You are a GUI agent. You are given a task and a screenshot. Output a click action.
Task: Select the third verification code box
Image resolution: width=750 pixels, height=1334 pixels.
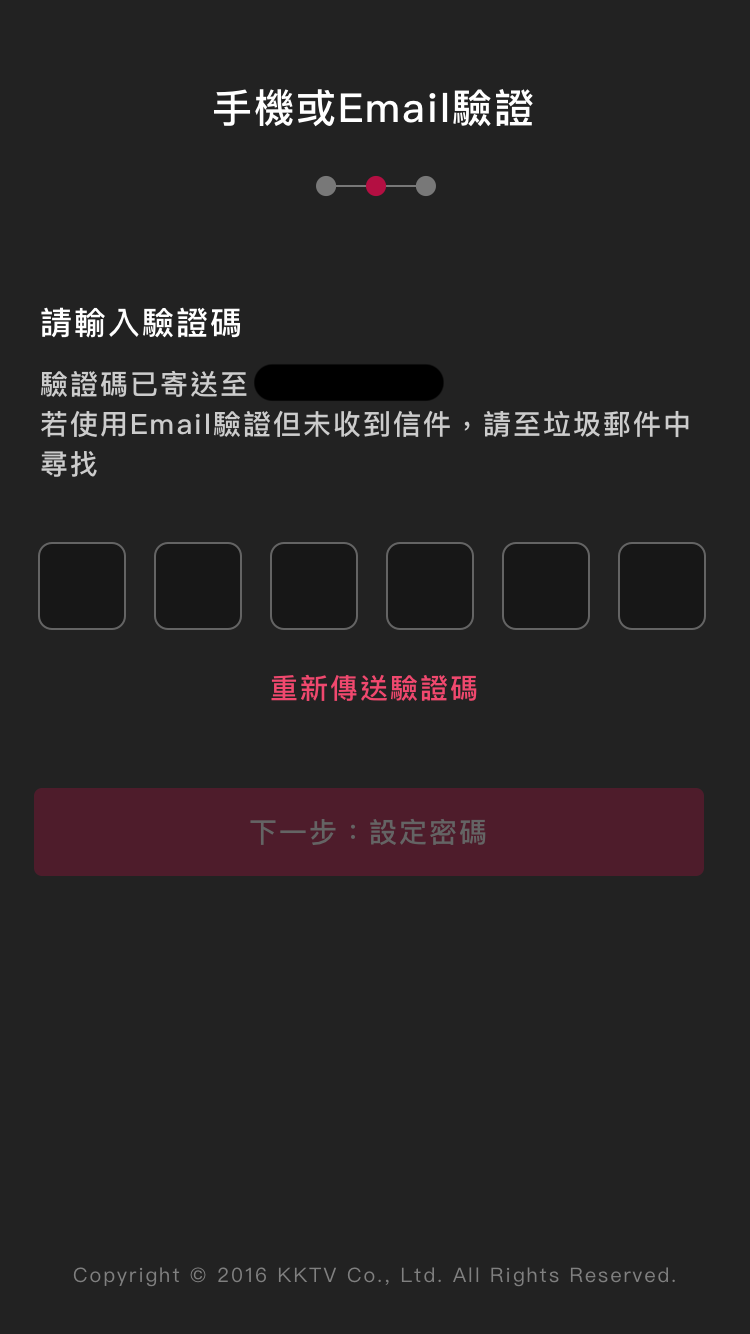coord(314,586)
